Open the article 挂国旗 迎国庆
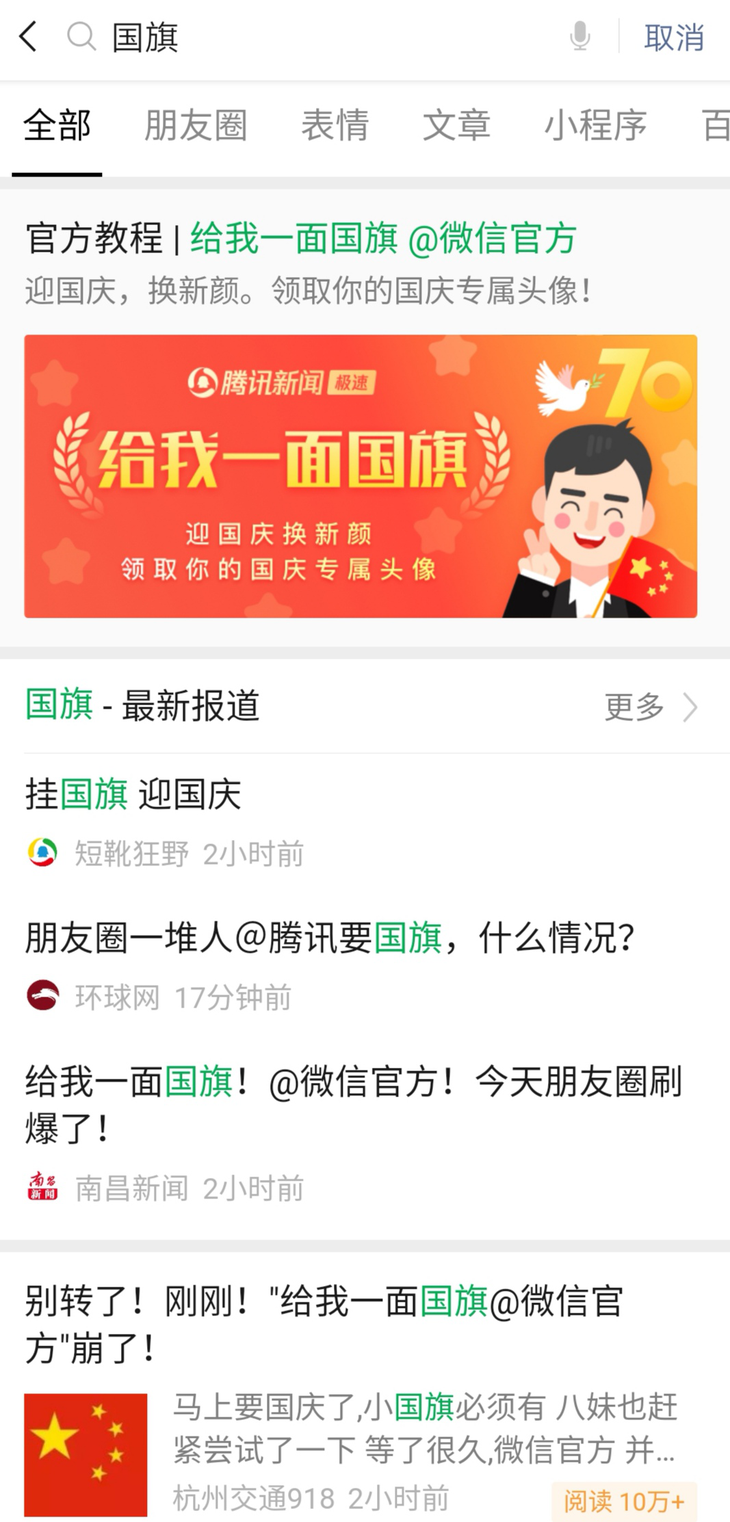The height and width of the screenshot is (1522, 730). pos(365,824)
